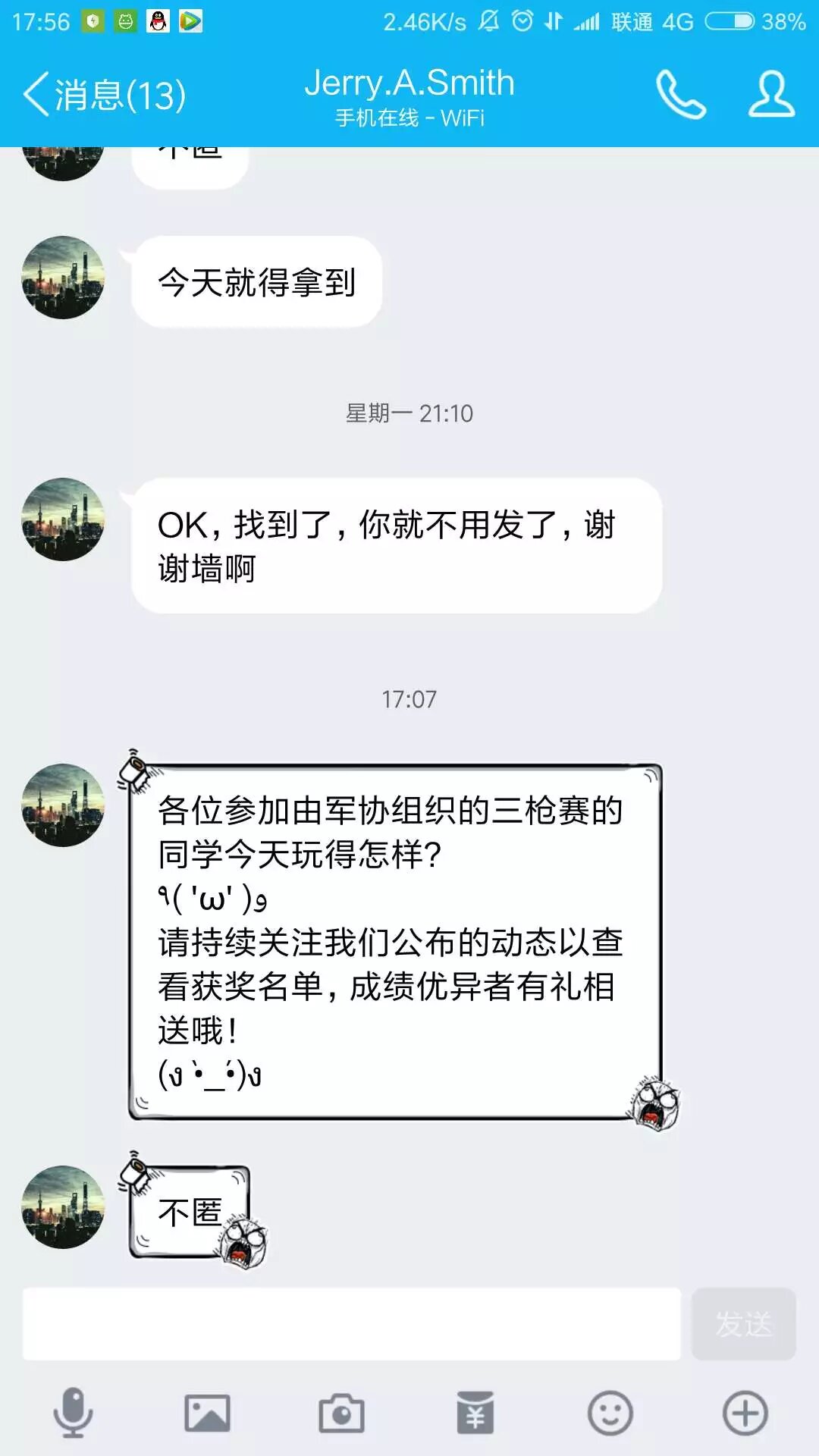Start a voice call with Jerry.A.Smith
The height and width of the screenshot is (1456, 819).
click(680, 95)
